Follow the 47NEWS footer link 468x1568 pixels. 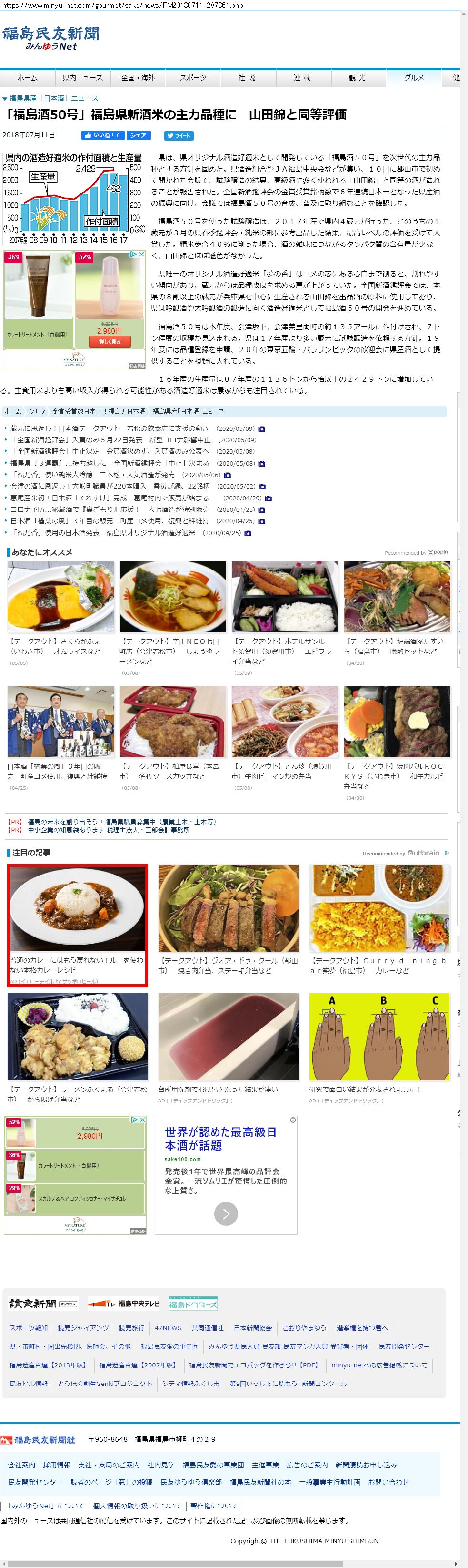pyautogui.click(x=168, y=1328)
